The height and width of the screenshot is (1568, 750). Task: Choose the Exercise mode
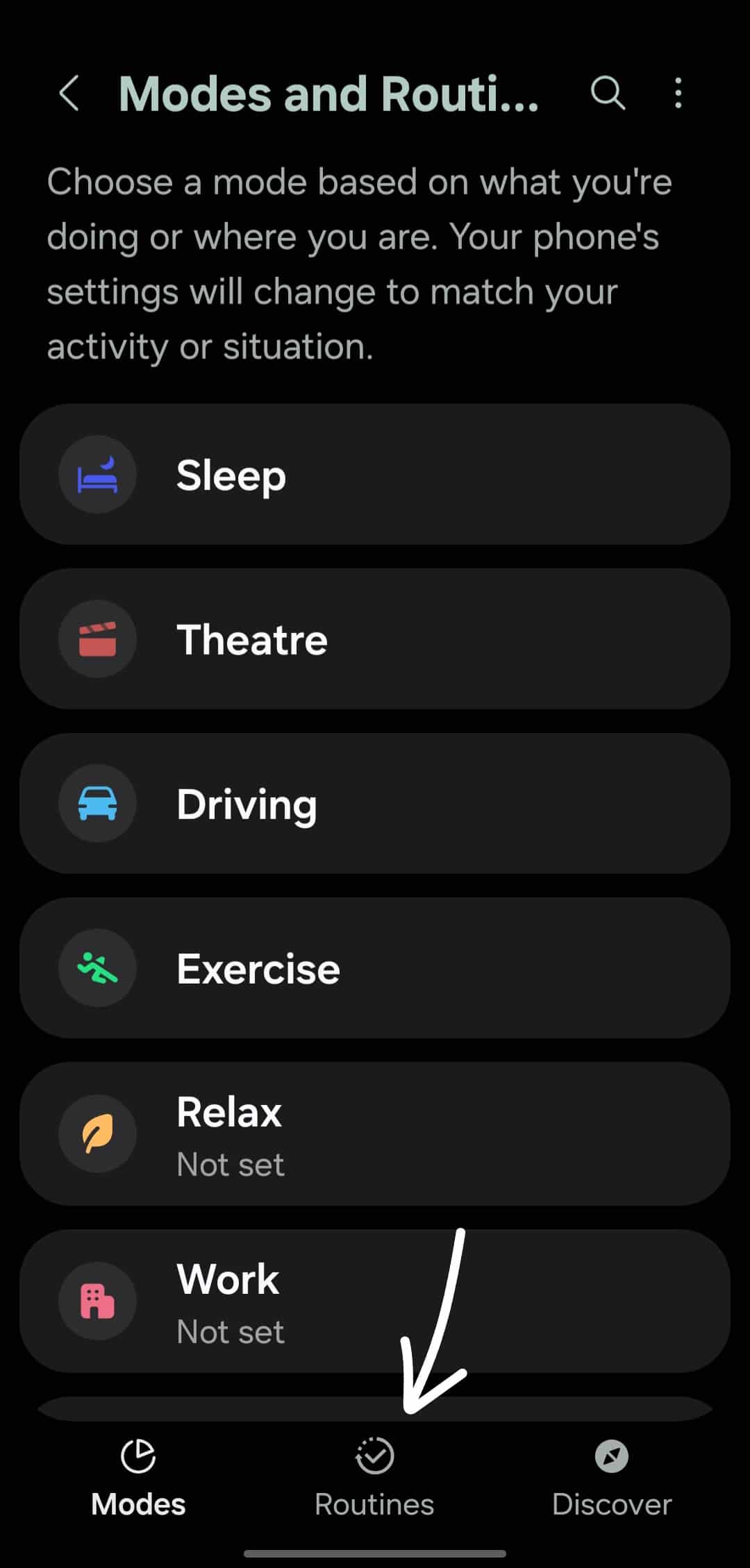click(375, 968)
